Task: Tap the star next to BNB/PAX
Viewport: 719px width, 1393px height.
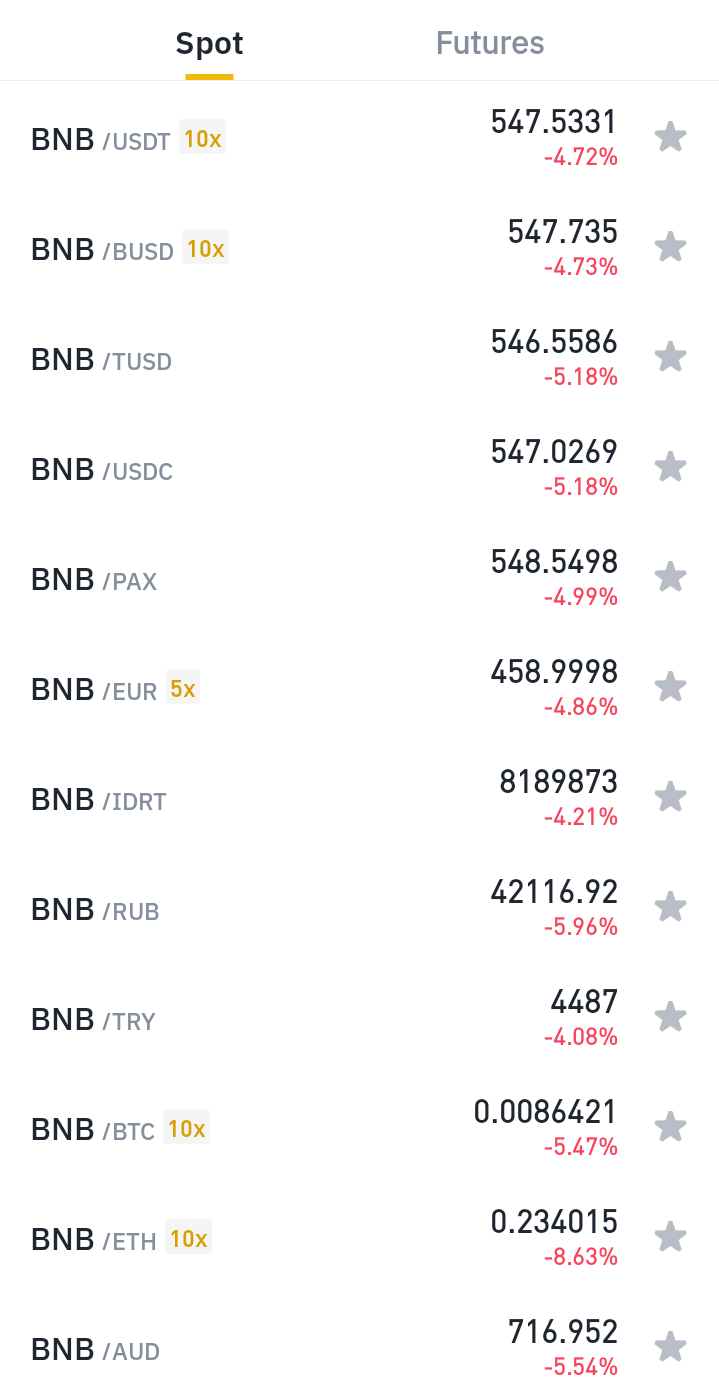Action: click(x=670, y=577)
